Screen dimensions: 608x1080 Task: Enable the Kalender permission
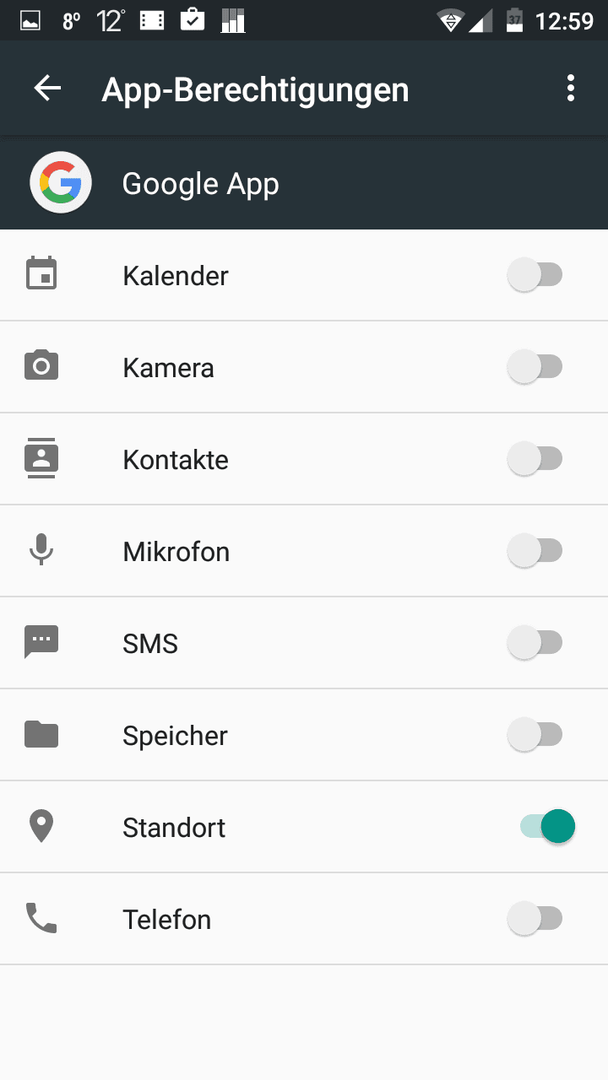coord(535,275)
